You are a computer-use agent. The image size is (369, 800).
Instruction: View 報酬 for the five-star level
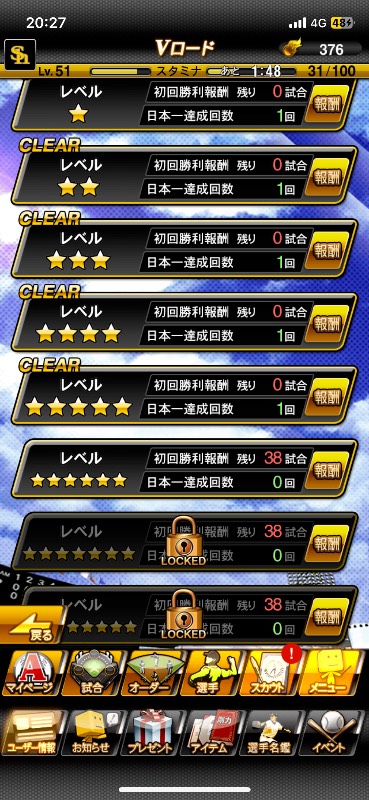(327, 396)
